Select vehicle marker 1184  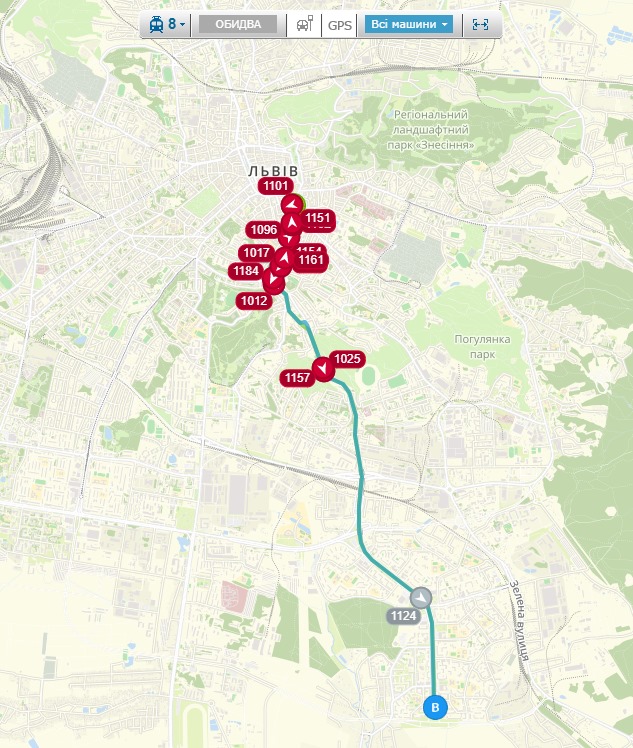point(245,271)
